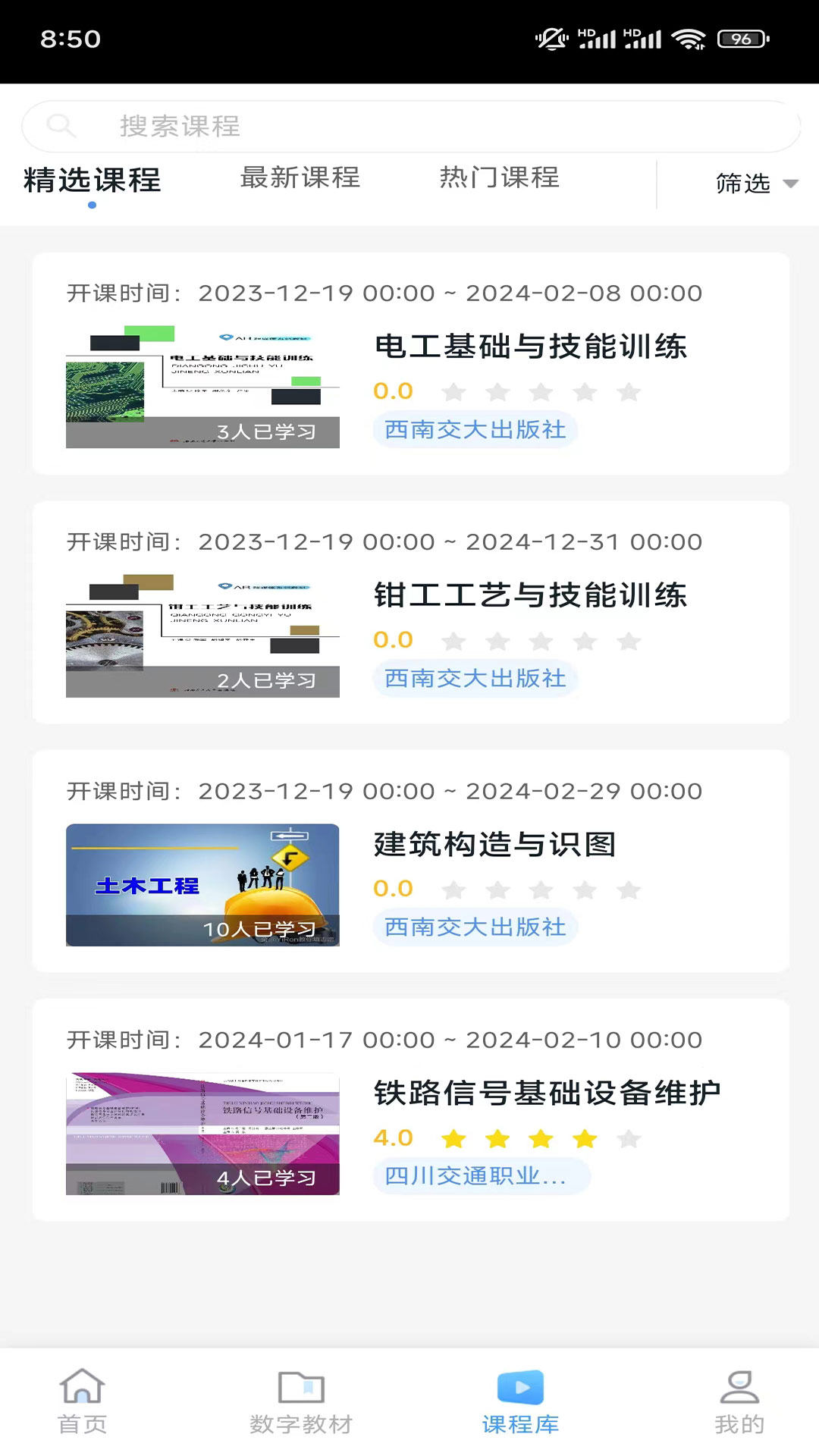This screenshot has height=1456, width=819.
Task: Click the chevron arrow next to 筛选
Action: (792, 184)
